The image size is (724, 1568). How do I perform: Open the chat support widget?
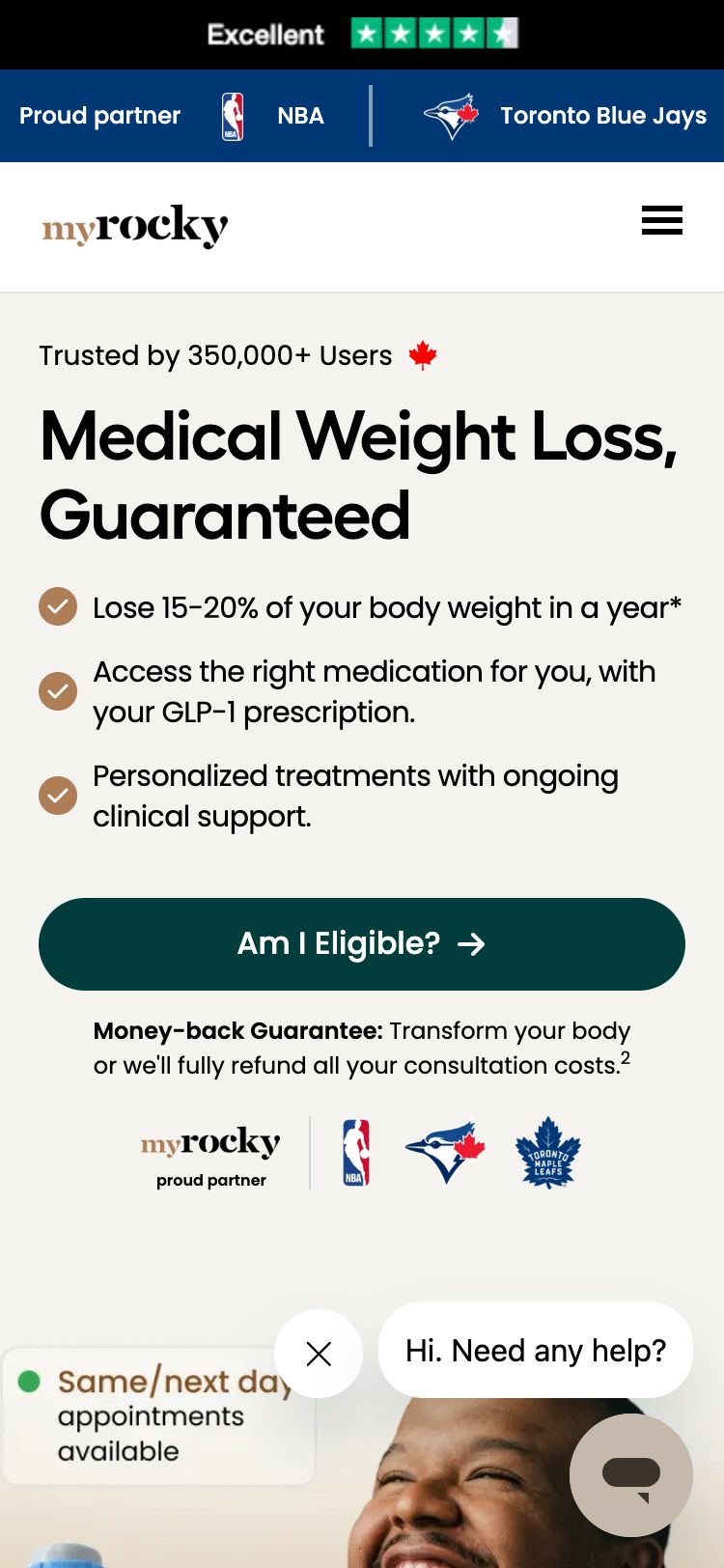tap(631, 1475)
